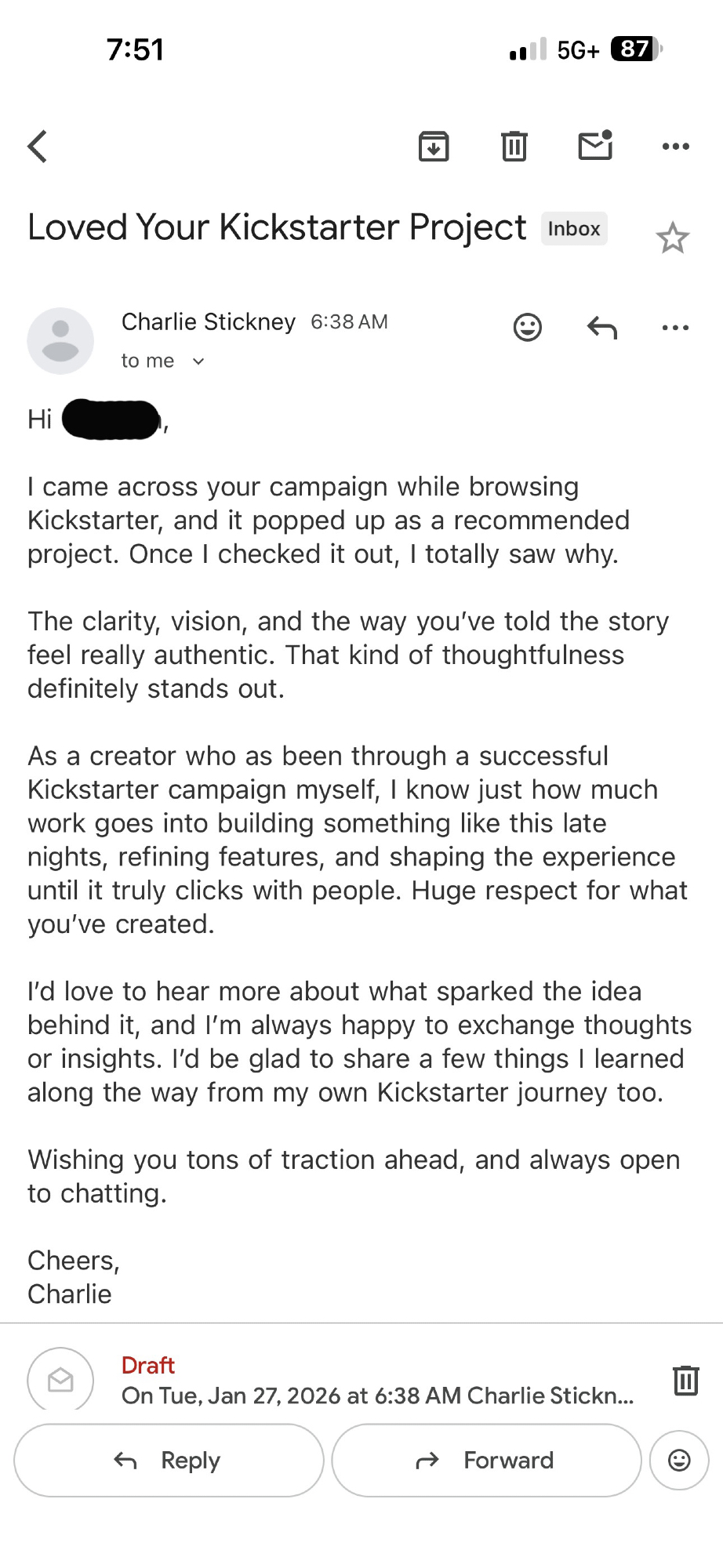723x1568 pixels.
Task: Open the message-level three-dot menu
Action: pos(675,327)
